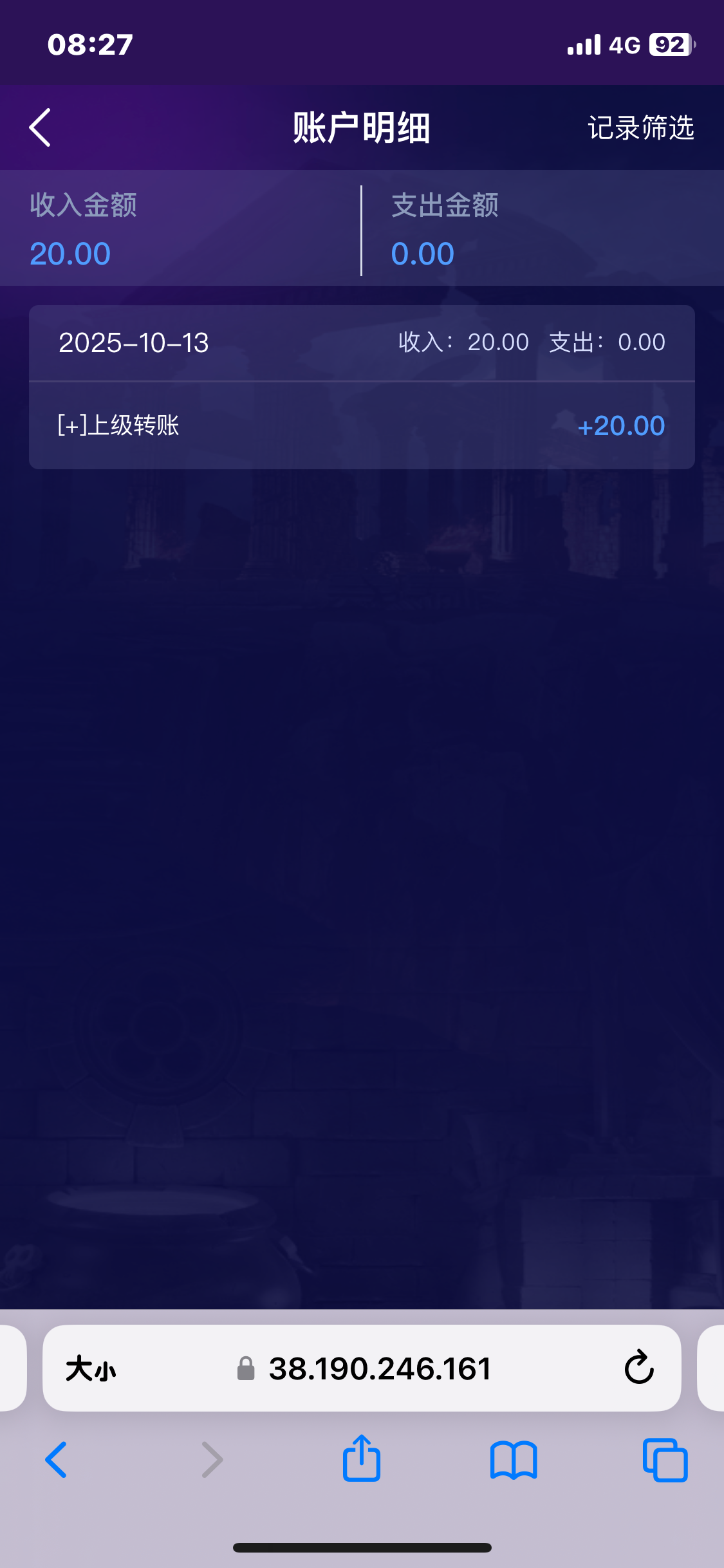Tap the Safari address bar 38.190.246.161
This screenshot has height=1568, width=724.
coord(380,1368)
